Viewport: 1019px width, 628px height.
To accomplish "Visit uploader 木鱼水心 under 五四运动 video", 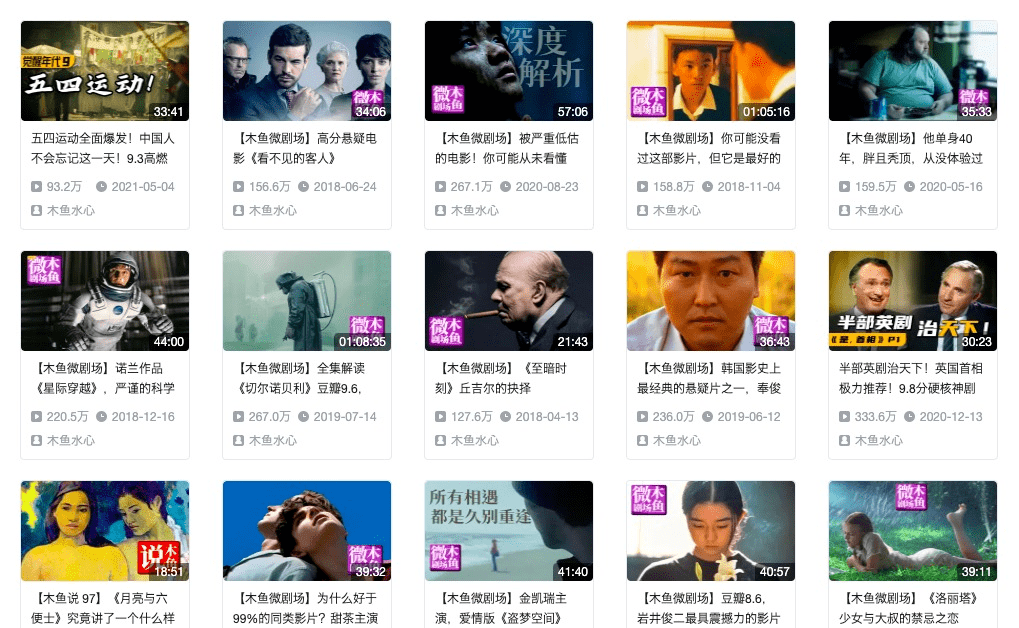I will (71, 211).
